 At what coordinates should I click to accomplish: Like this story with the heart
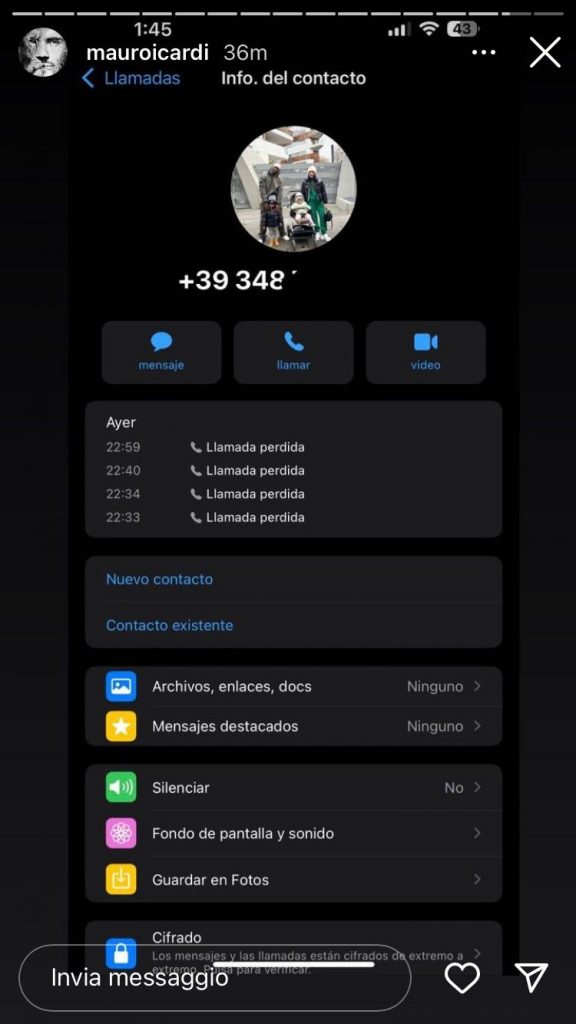(462, 978)
